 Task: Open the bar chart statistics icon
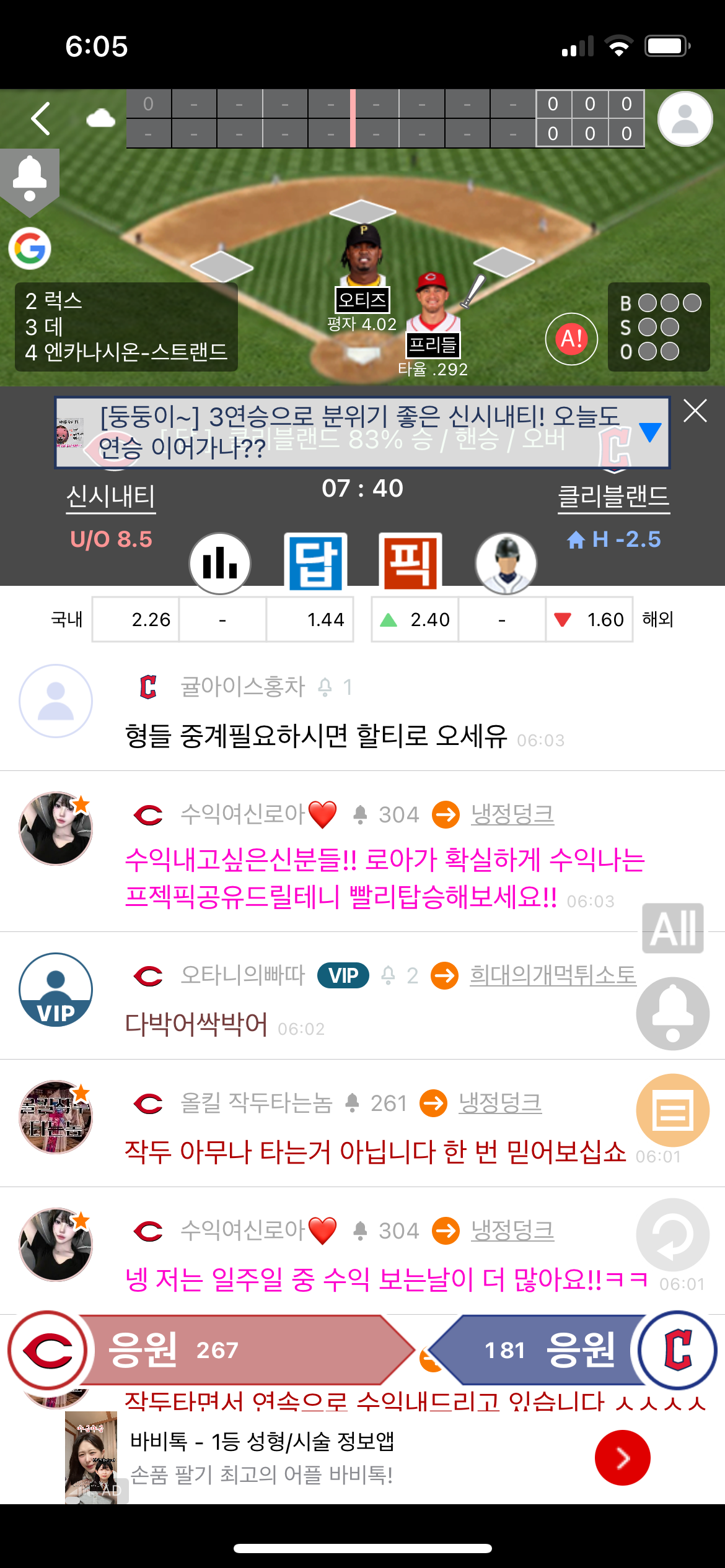click(220, 563)
